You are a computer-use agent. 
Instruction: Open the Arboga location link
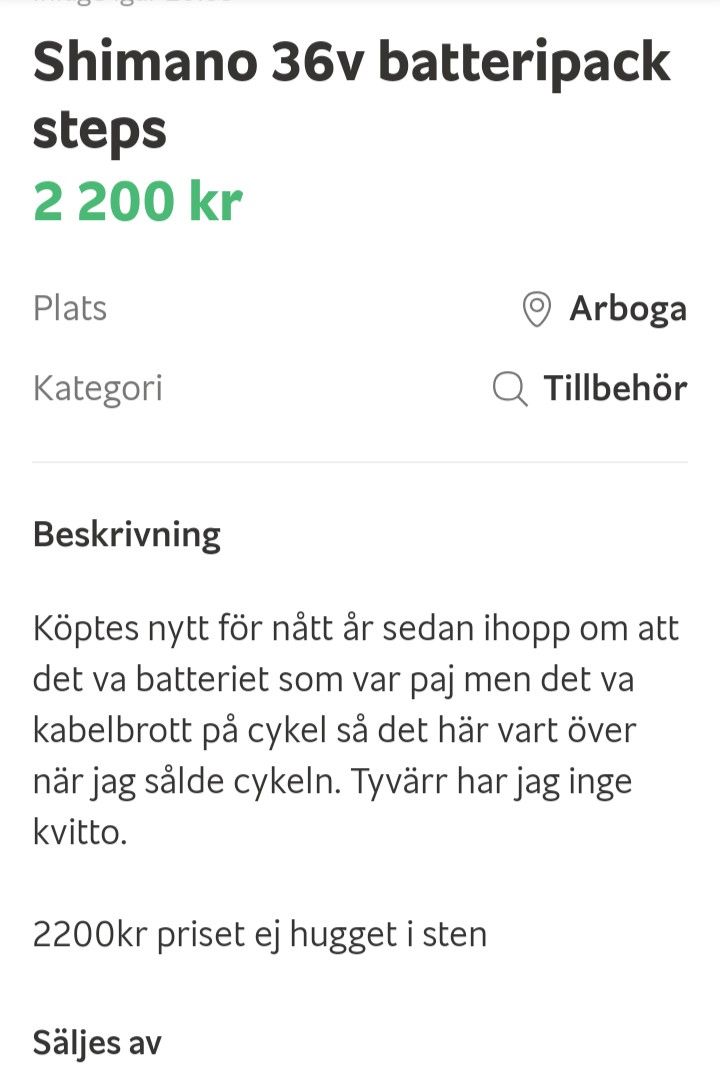pyautogui.click(x=627, y=309)
